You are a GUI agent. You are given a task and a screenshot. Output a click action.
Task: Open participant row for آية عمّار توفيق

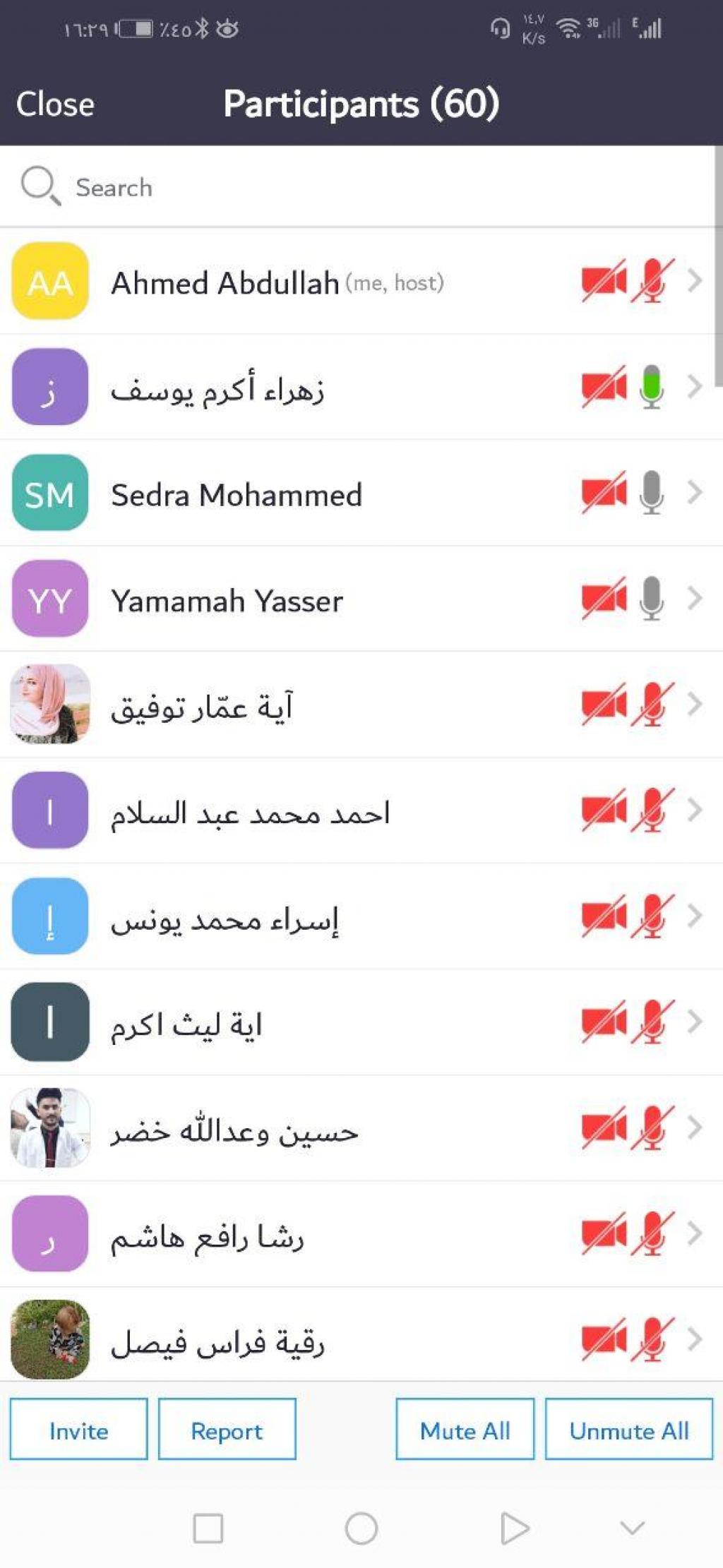(x=353, y=705)
